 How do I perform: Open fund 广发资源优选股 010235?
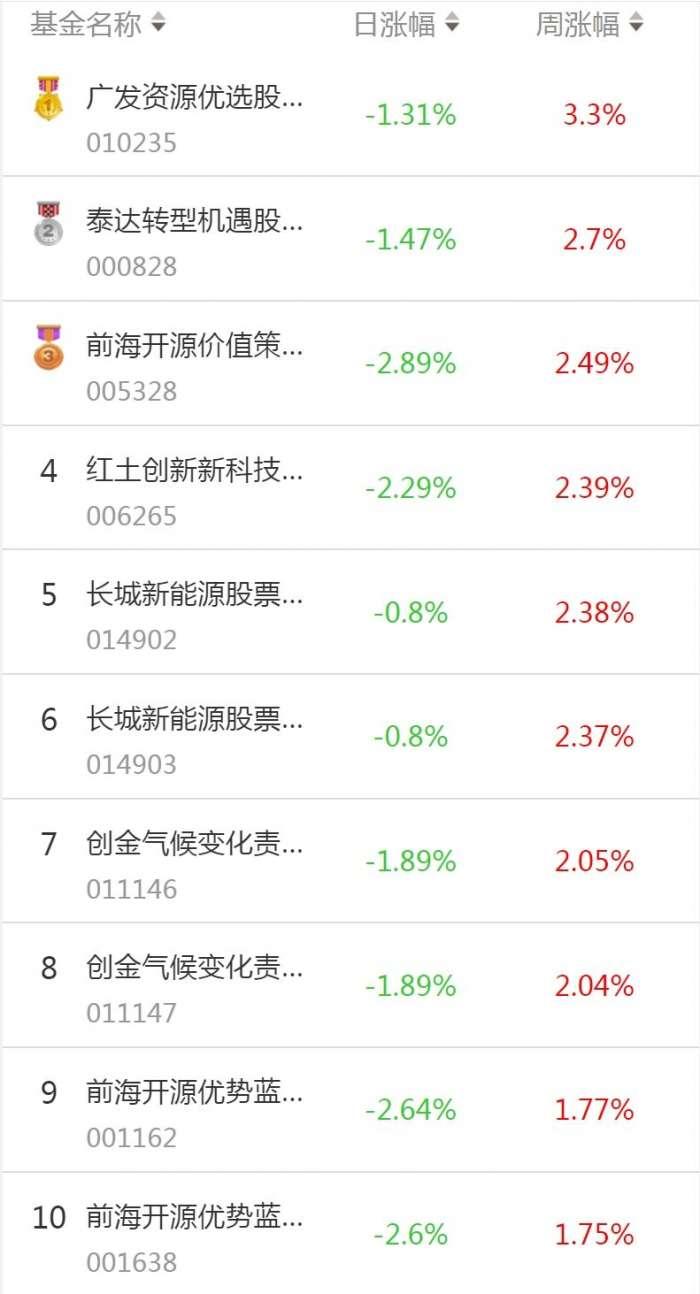350,115
